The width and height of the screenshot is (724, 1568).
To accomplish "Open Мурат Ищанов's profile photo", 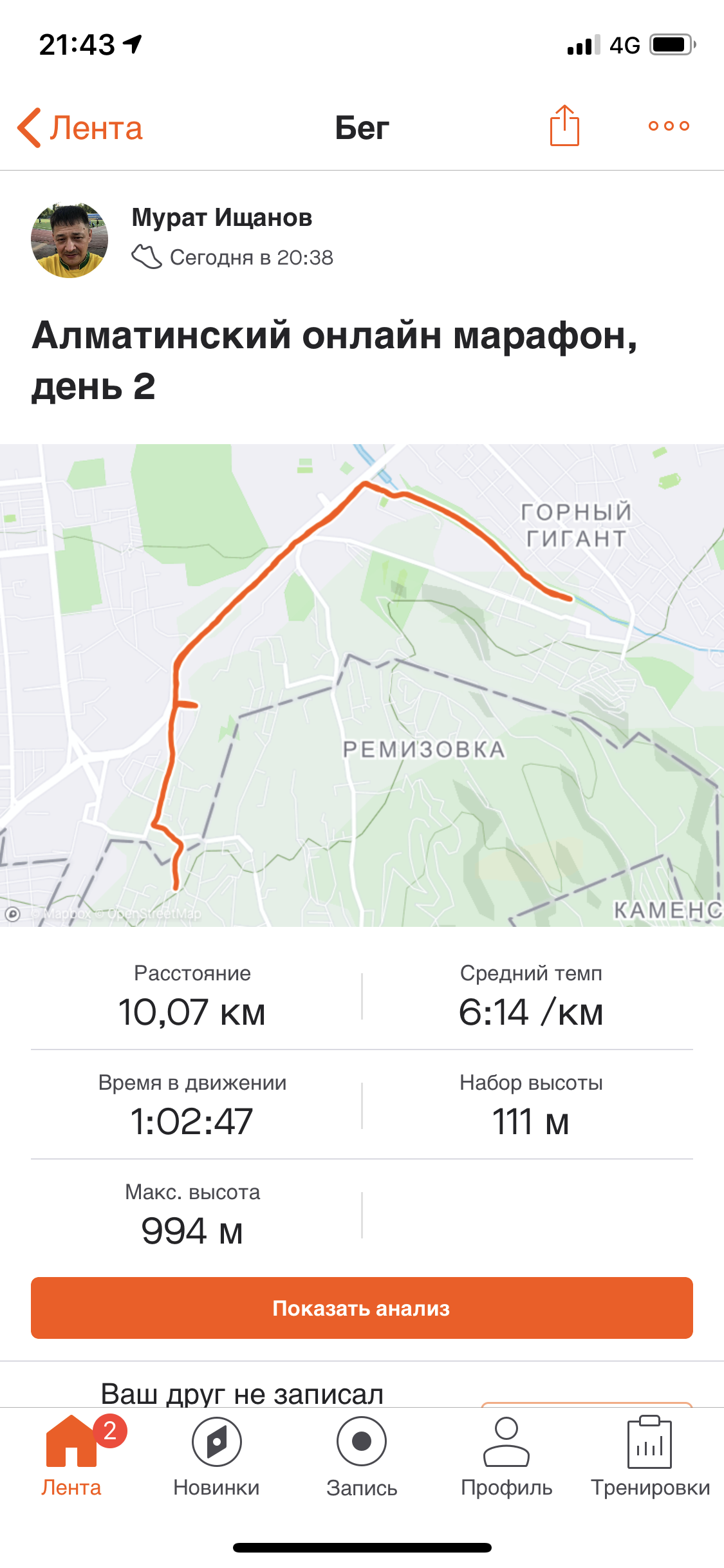I will click(70, 240).
